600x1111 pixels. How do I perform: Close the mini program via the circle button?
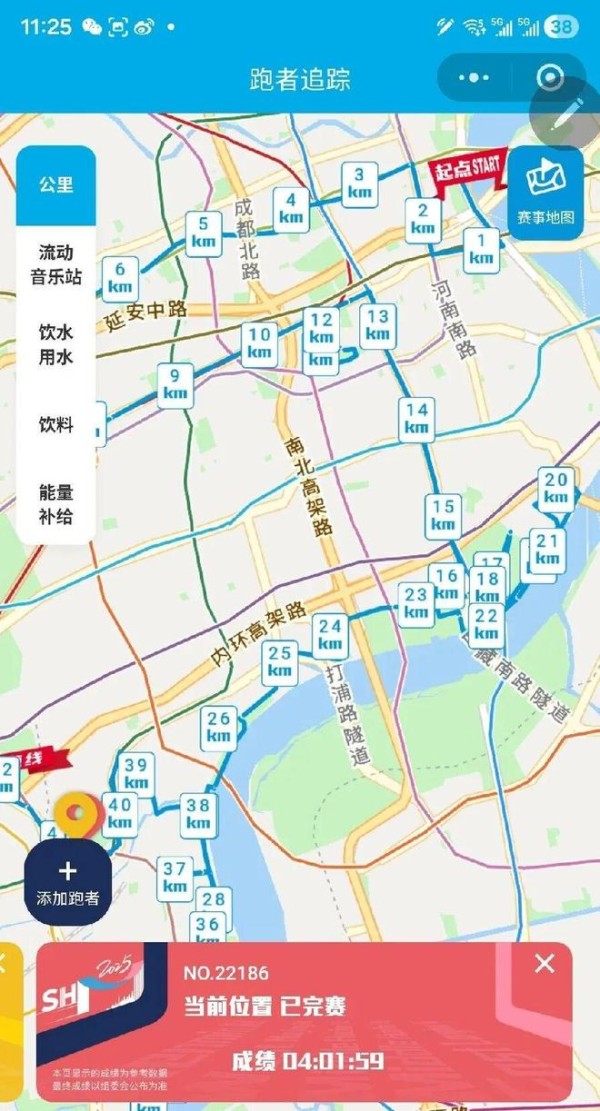549,78
